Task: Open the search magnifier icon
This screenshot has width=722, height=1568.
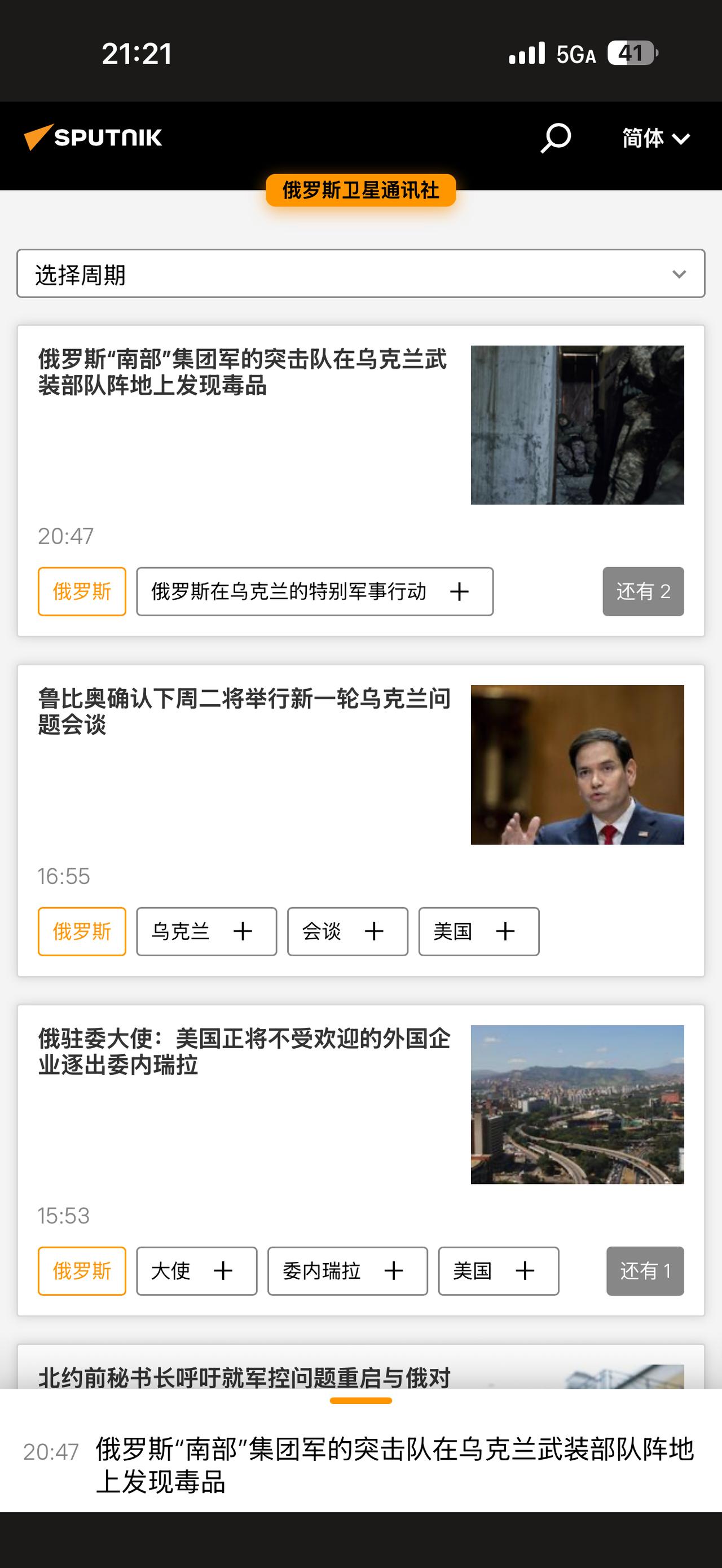Action: click(x=555, y=139)
